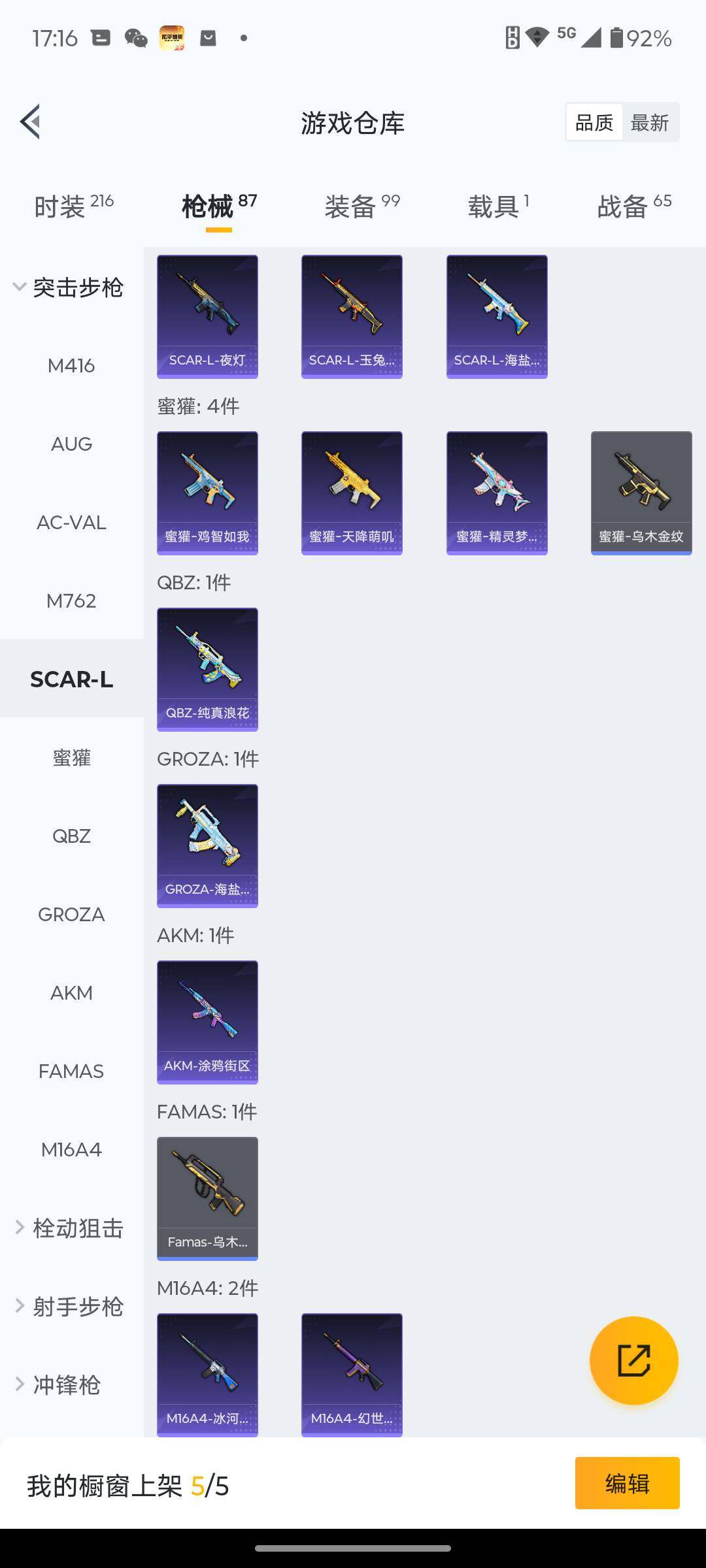Image resolution: width=706 pixels, height=1568 pixels.
Task: Open the 战备 tab
Action: tap(633, 206)
